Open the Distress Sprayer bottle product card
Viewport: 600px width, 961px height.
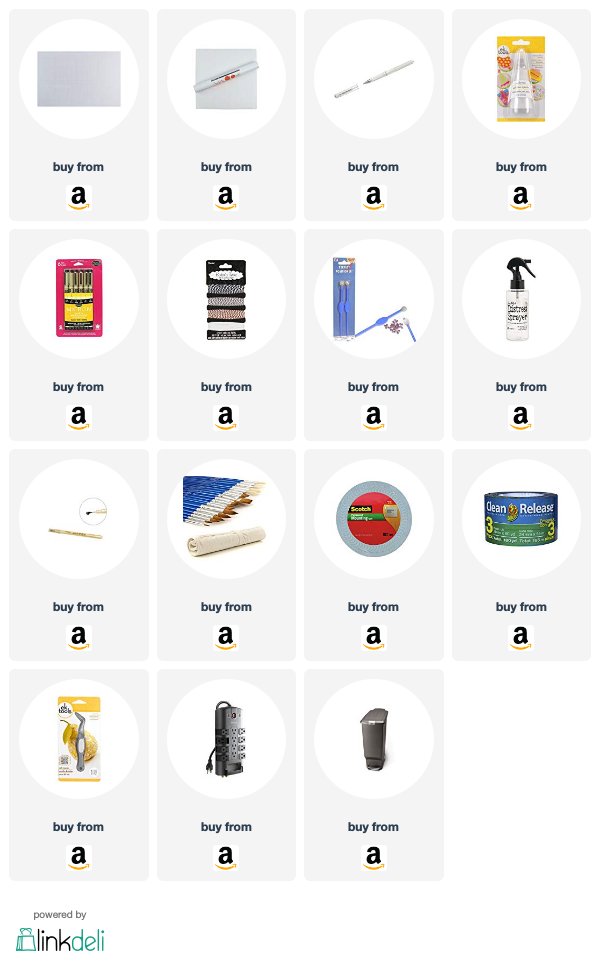point(521,335)
